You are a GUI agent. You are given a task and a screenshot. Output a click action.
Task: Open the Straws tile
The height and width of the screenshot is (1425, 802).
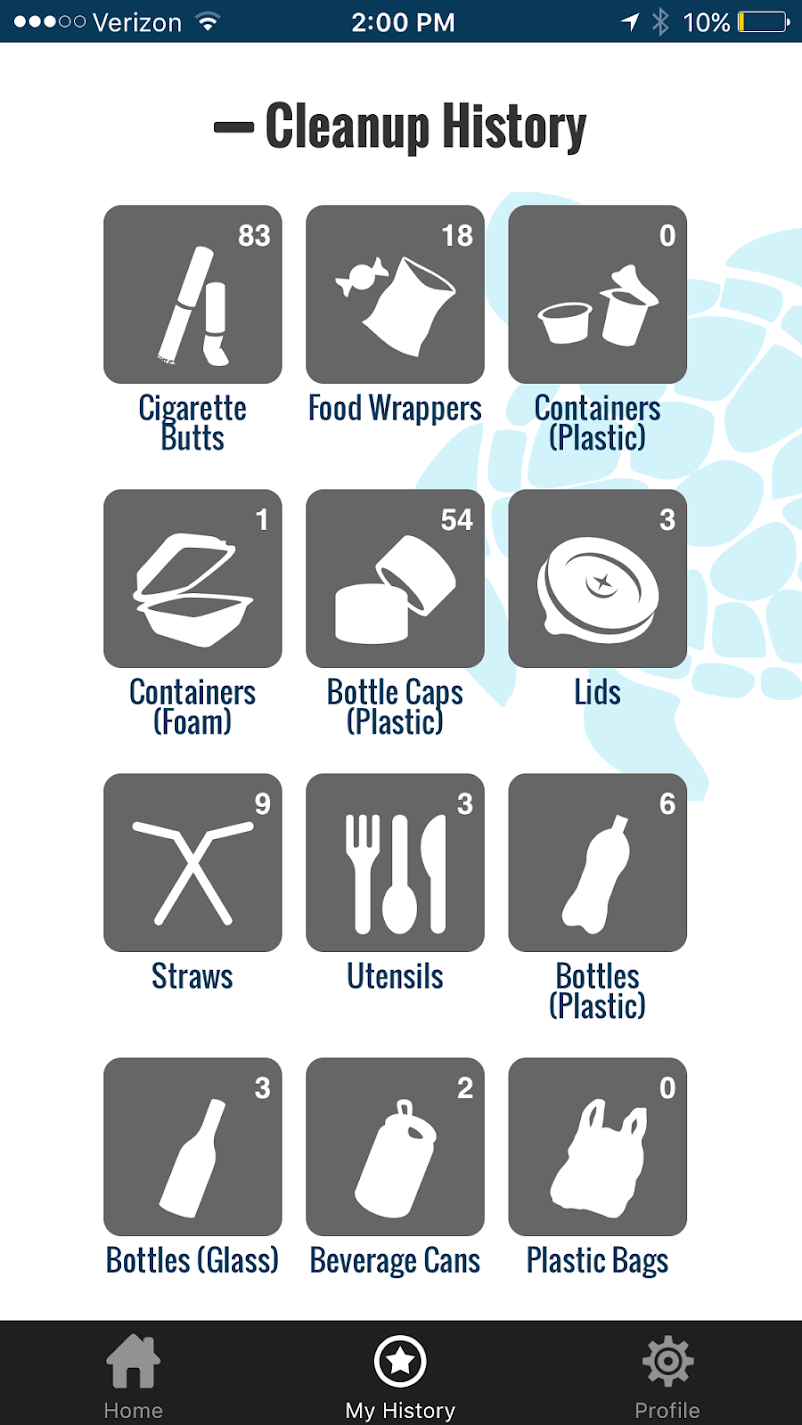click(x=192, y=862)
